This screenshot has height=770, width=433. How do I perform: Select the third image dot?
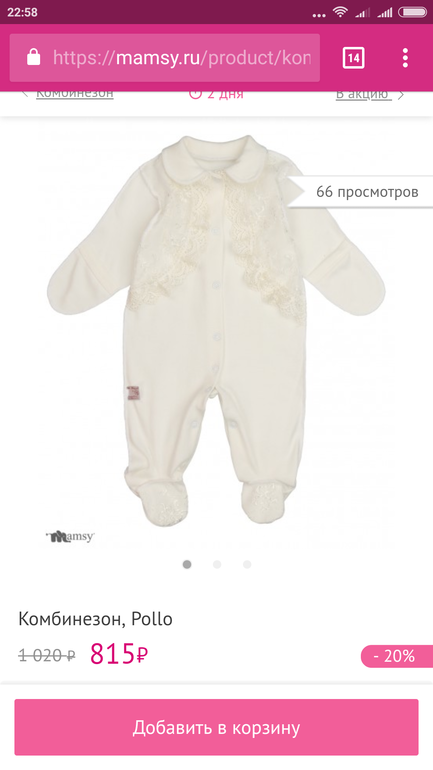pyautogui.click(x=247, y=564)
